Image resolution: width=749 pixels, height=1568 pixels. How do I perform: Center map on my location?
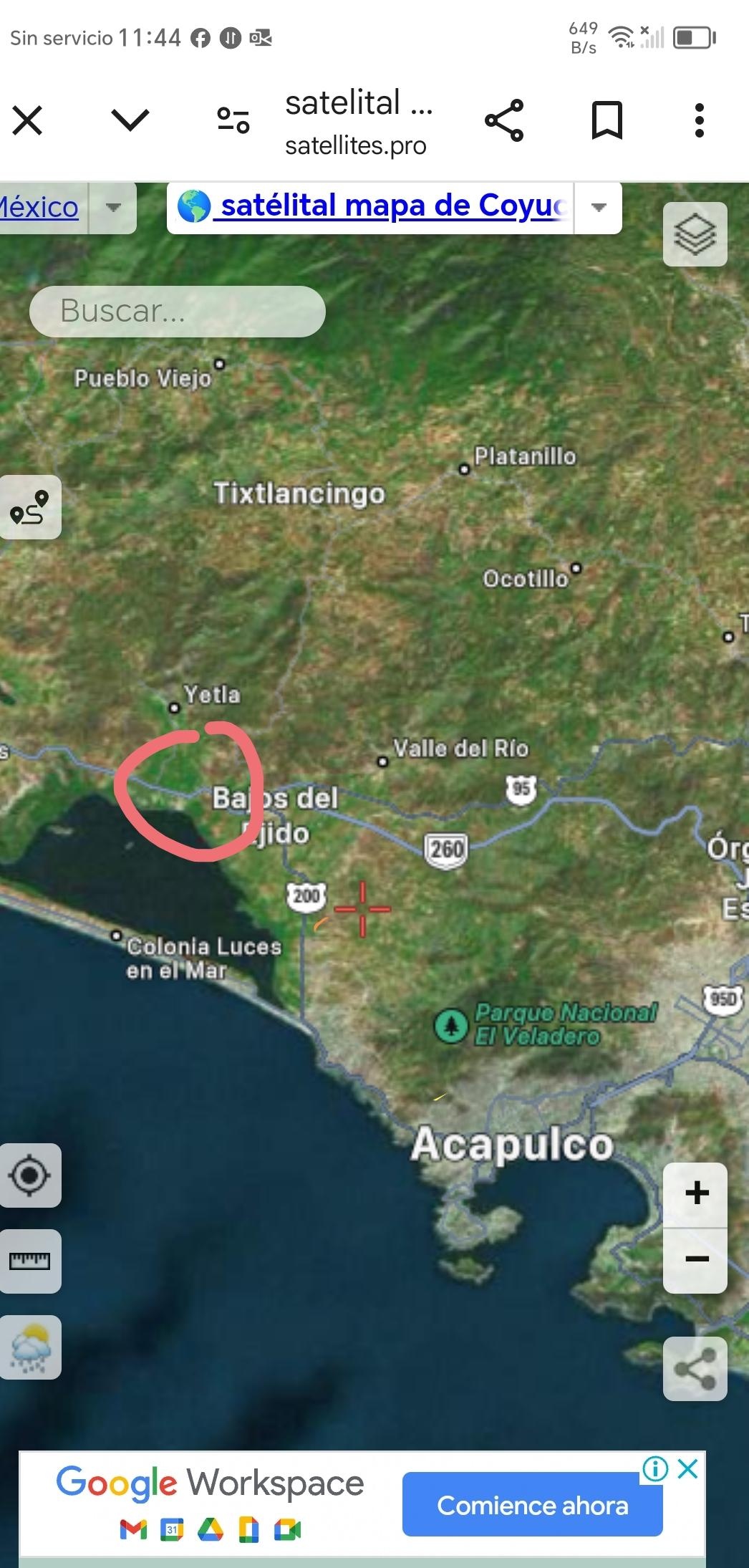tap(29, 1175)
